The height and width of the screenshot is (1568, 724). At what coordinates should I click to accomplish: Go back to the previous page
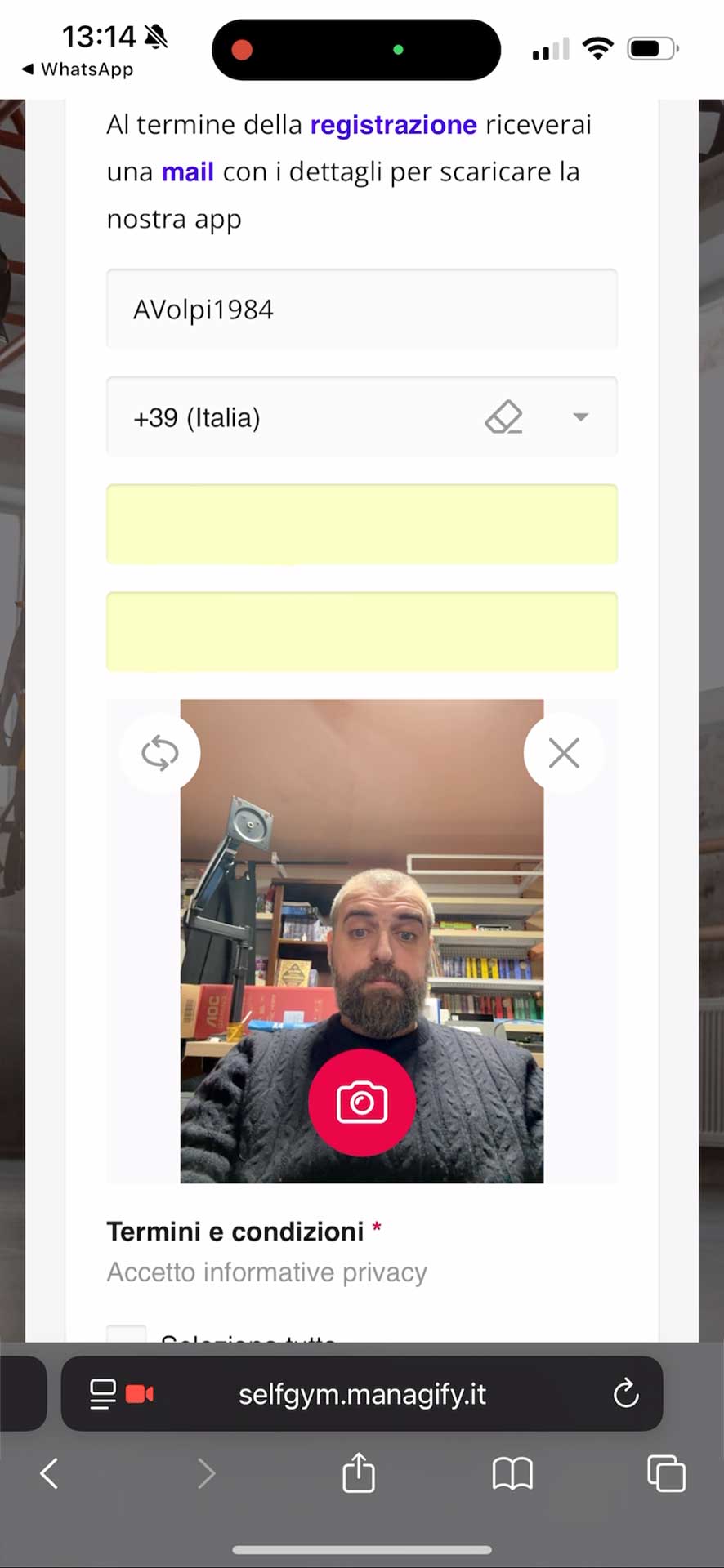[49, 1474]
